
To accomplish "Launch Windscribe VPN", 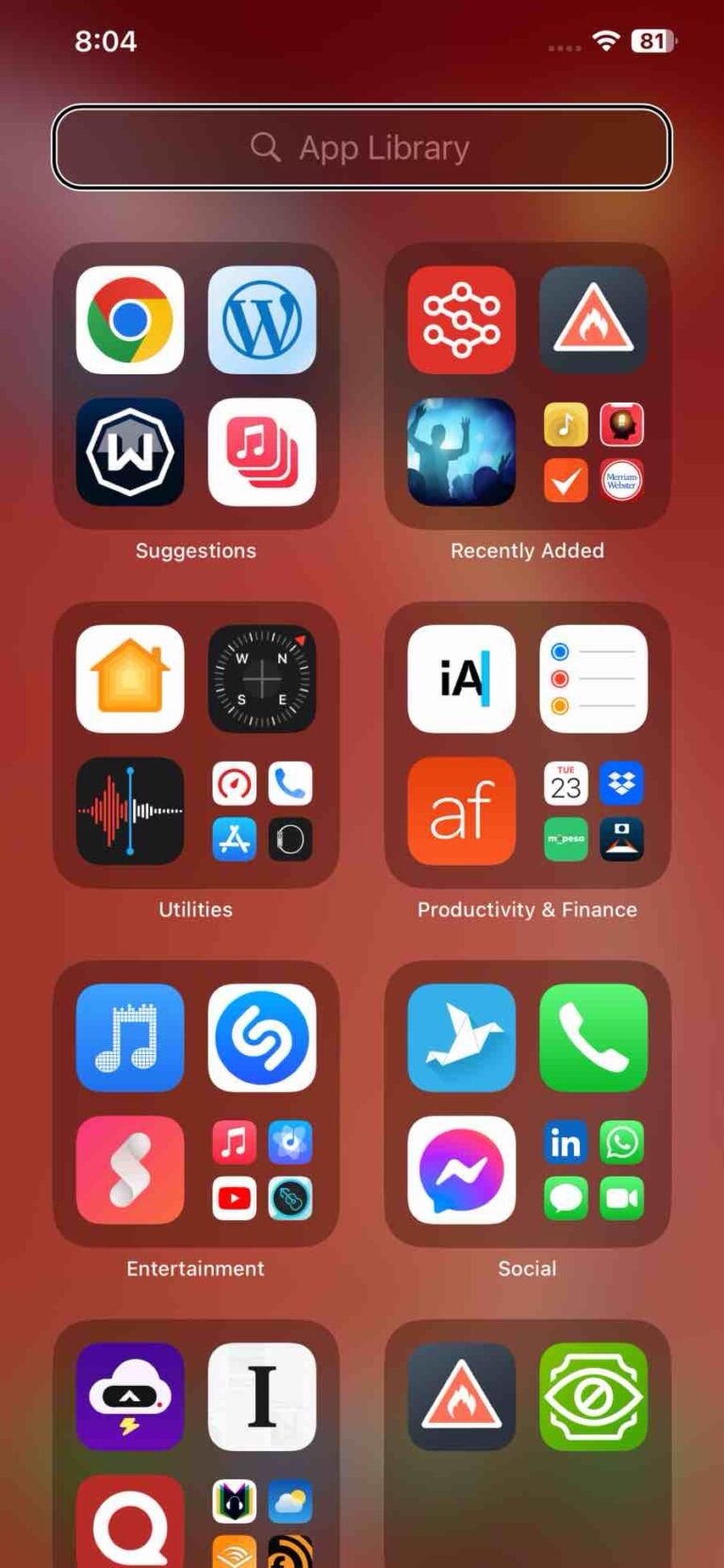I will coord(129,454).
